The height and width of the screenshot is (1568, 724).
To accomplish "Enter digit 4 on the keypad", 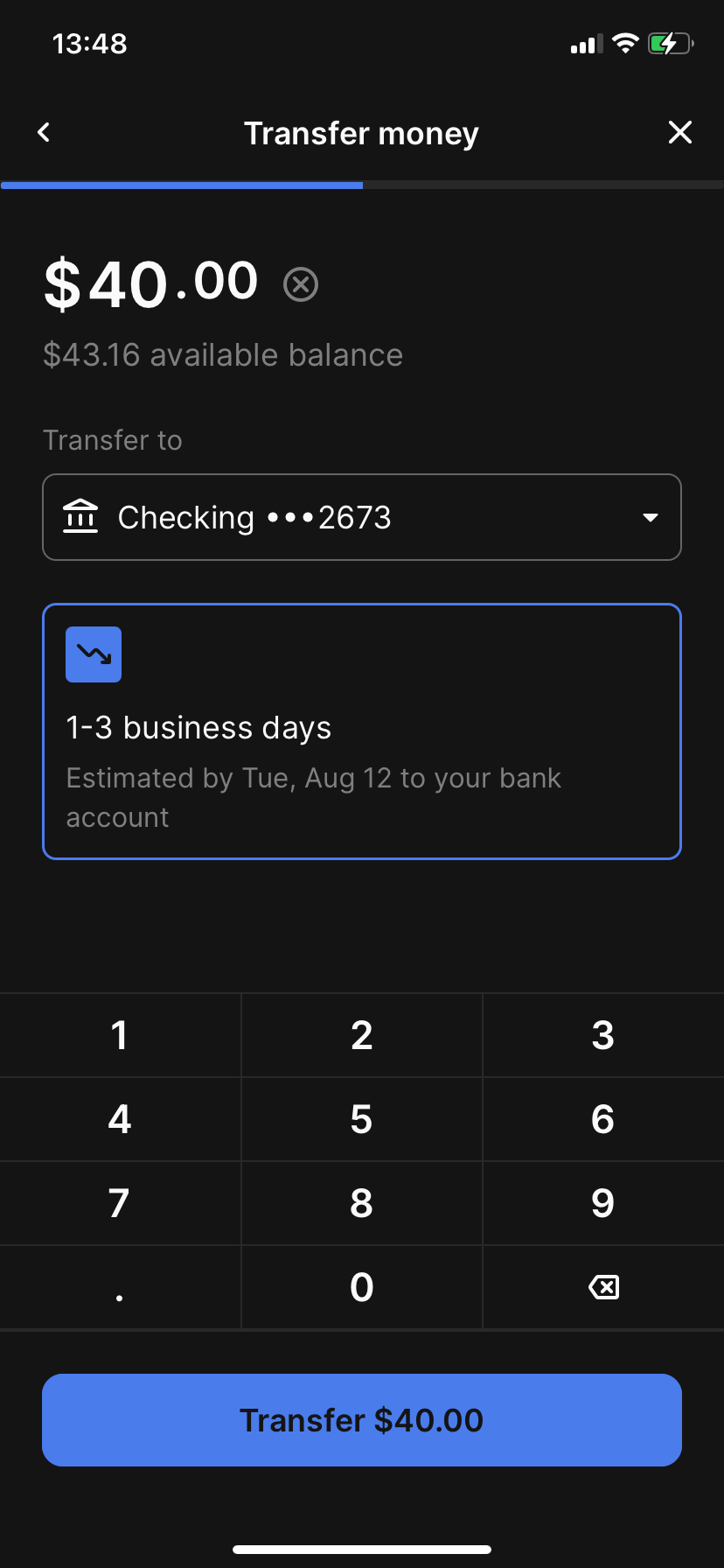I will pyautogui.click(x=120, y=1119).
